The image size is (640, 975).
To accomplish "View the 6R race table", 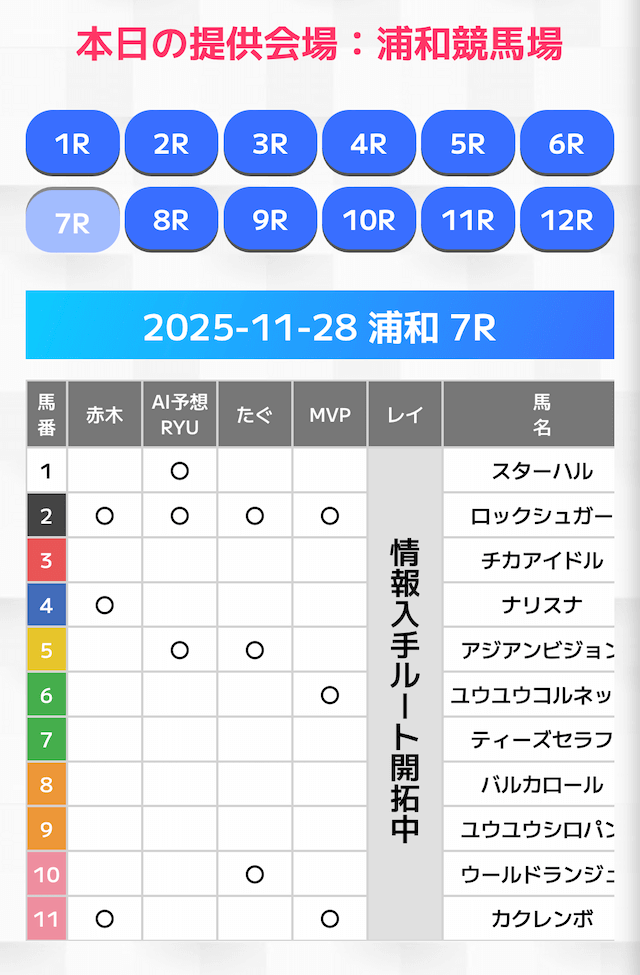I will pos(567,143).
